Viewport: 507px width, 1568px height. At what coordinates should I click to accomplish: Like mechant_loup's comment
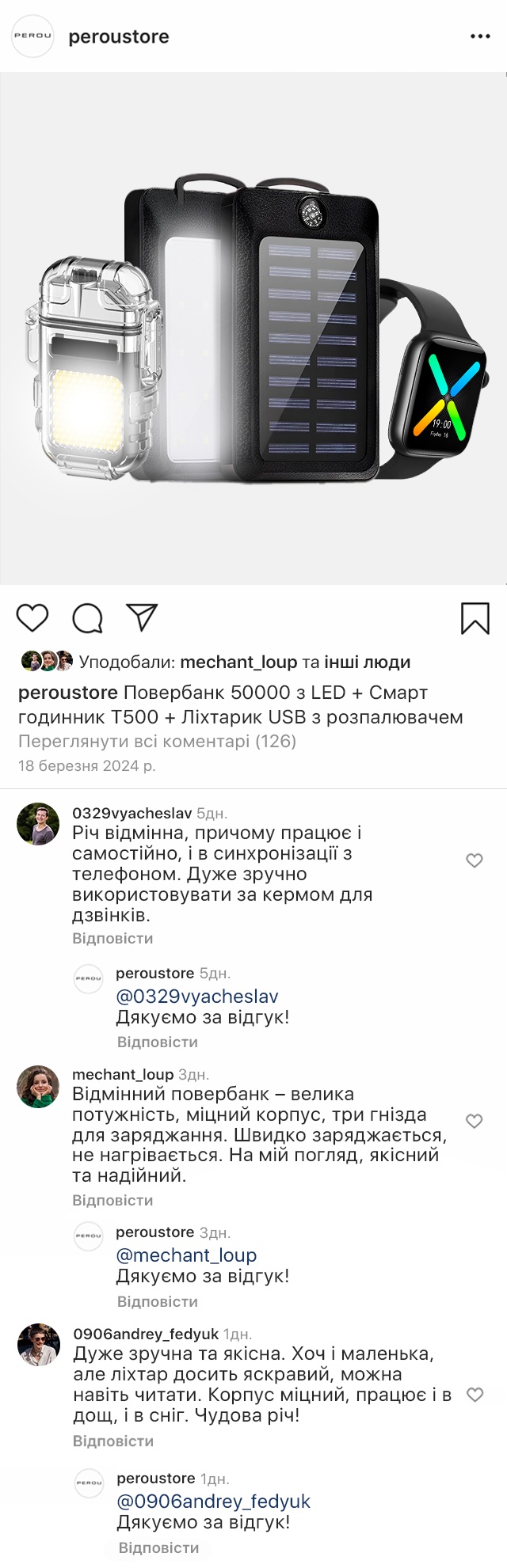pyautogui.click(x=475, y=1121)
